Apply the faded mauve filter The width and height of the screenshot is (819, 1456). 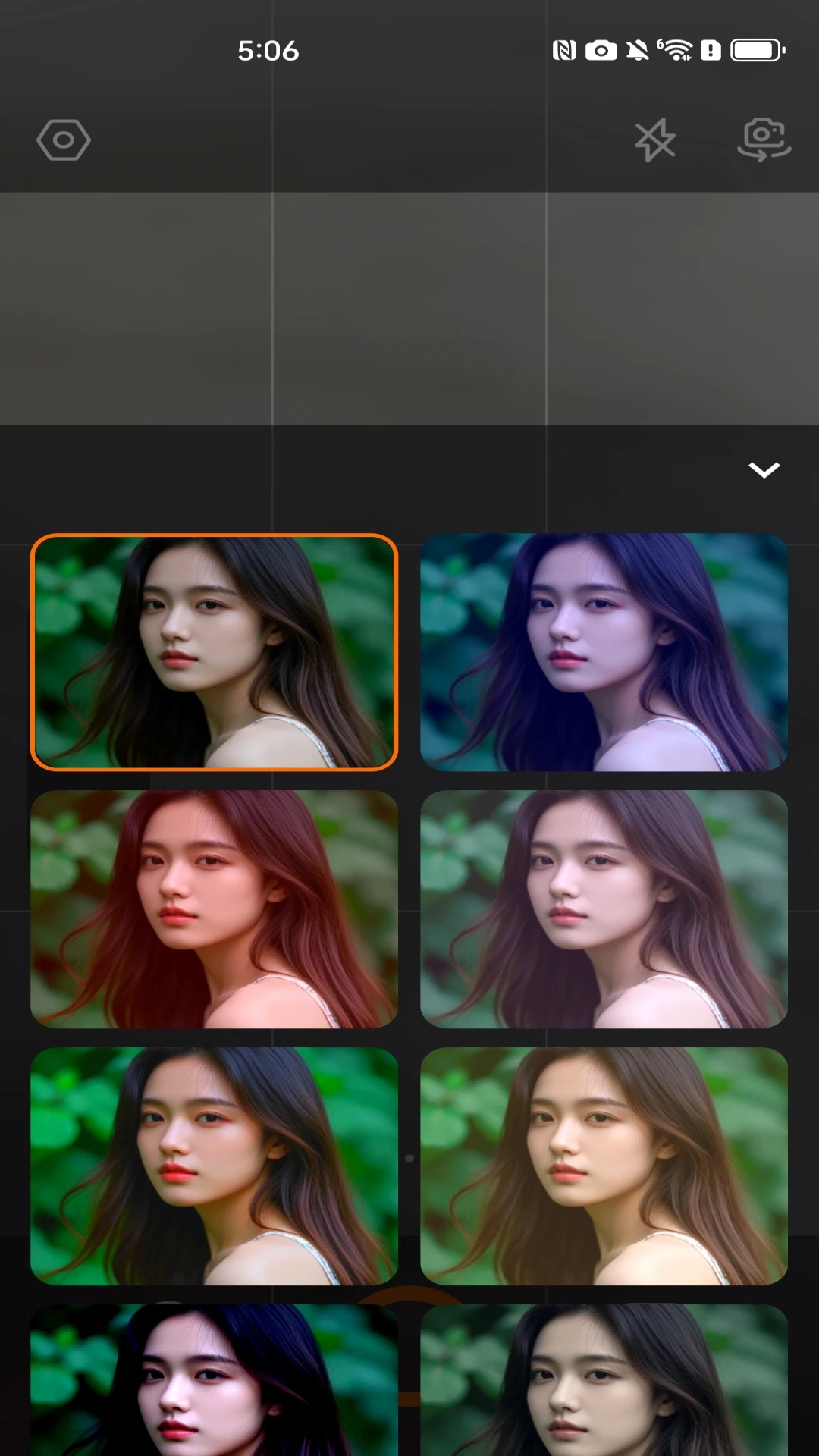tap(604, 909)
